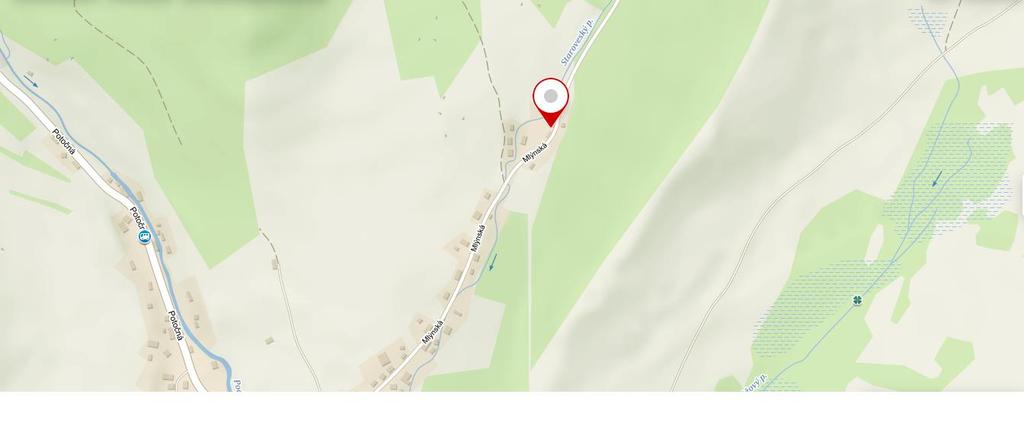Viewport: 1024px width, 423px height.
Task: Open the bus stop marker on Potočná
Action: 145,238
